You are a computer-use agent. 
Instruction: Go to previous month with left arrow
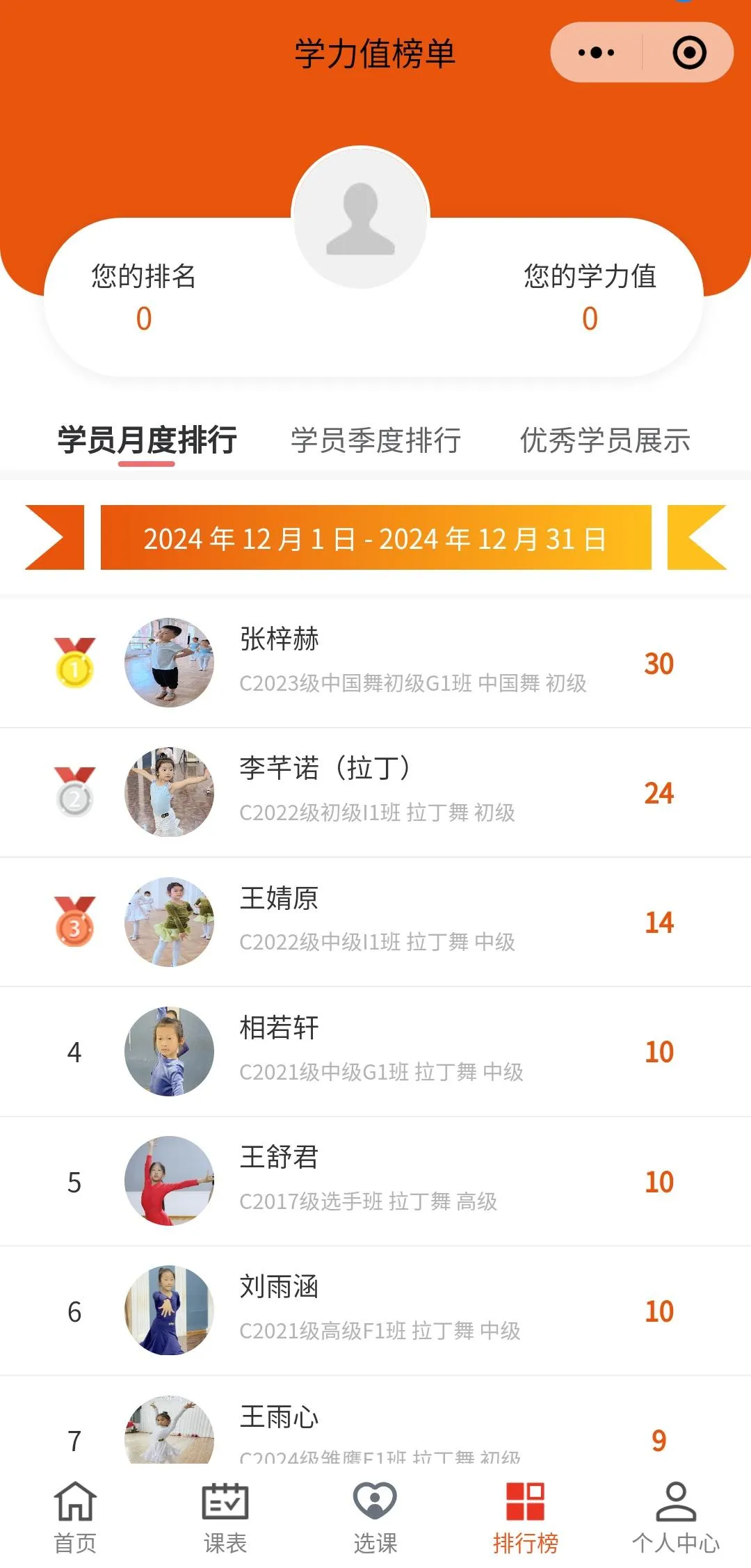point(54,538)
